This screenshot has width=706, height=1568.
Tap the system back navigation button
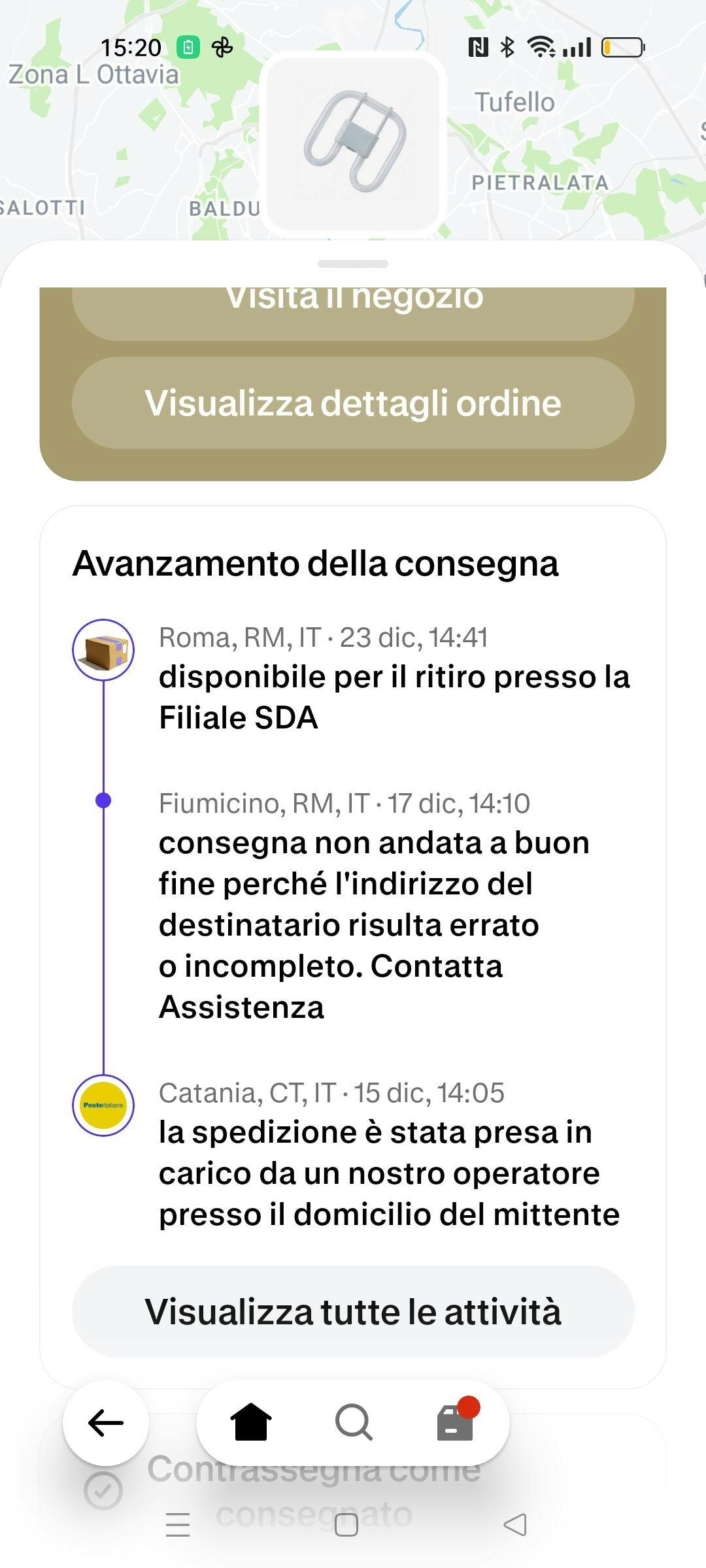point(515,1525)
